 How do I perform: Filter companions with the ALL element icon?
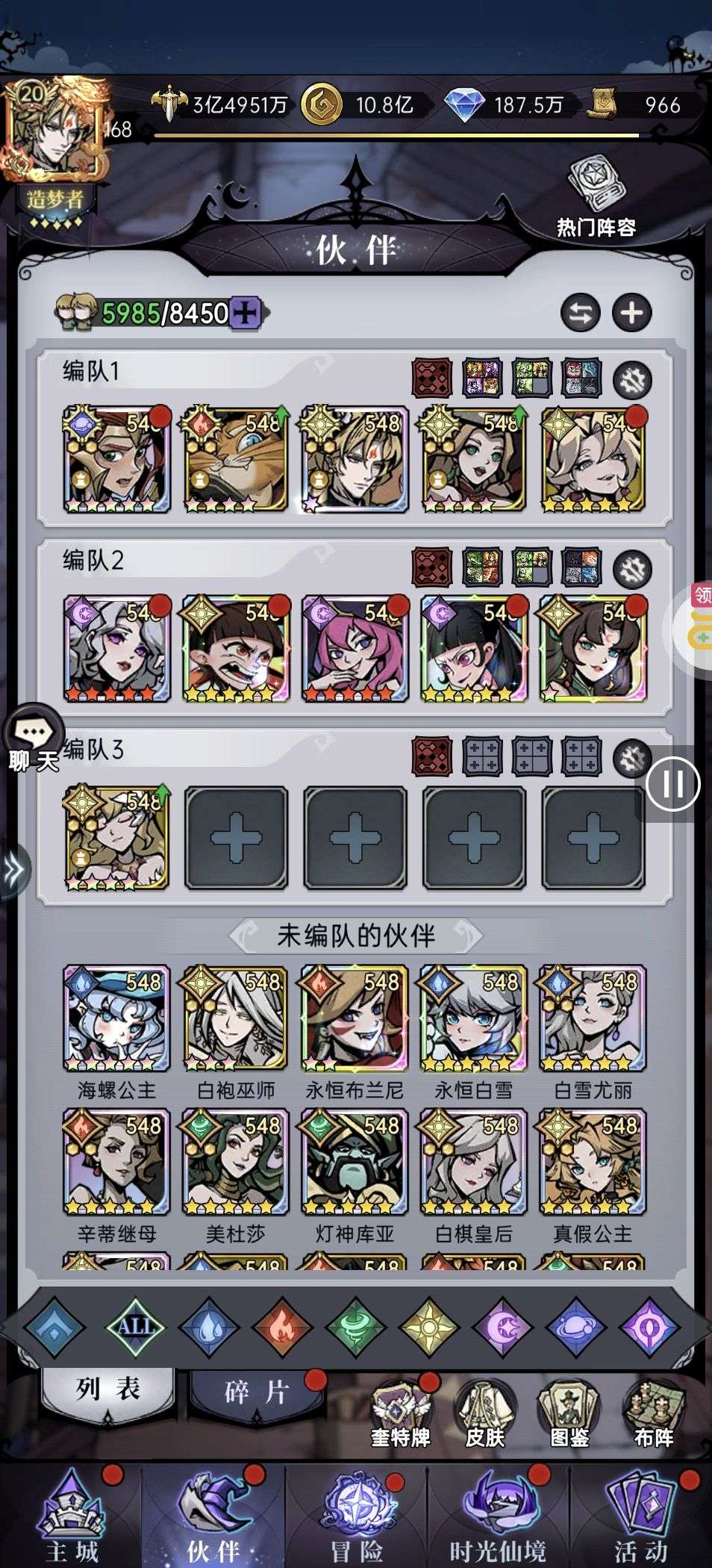[x=135, y=1327]
